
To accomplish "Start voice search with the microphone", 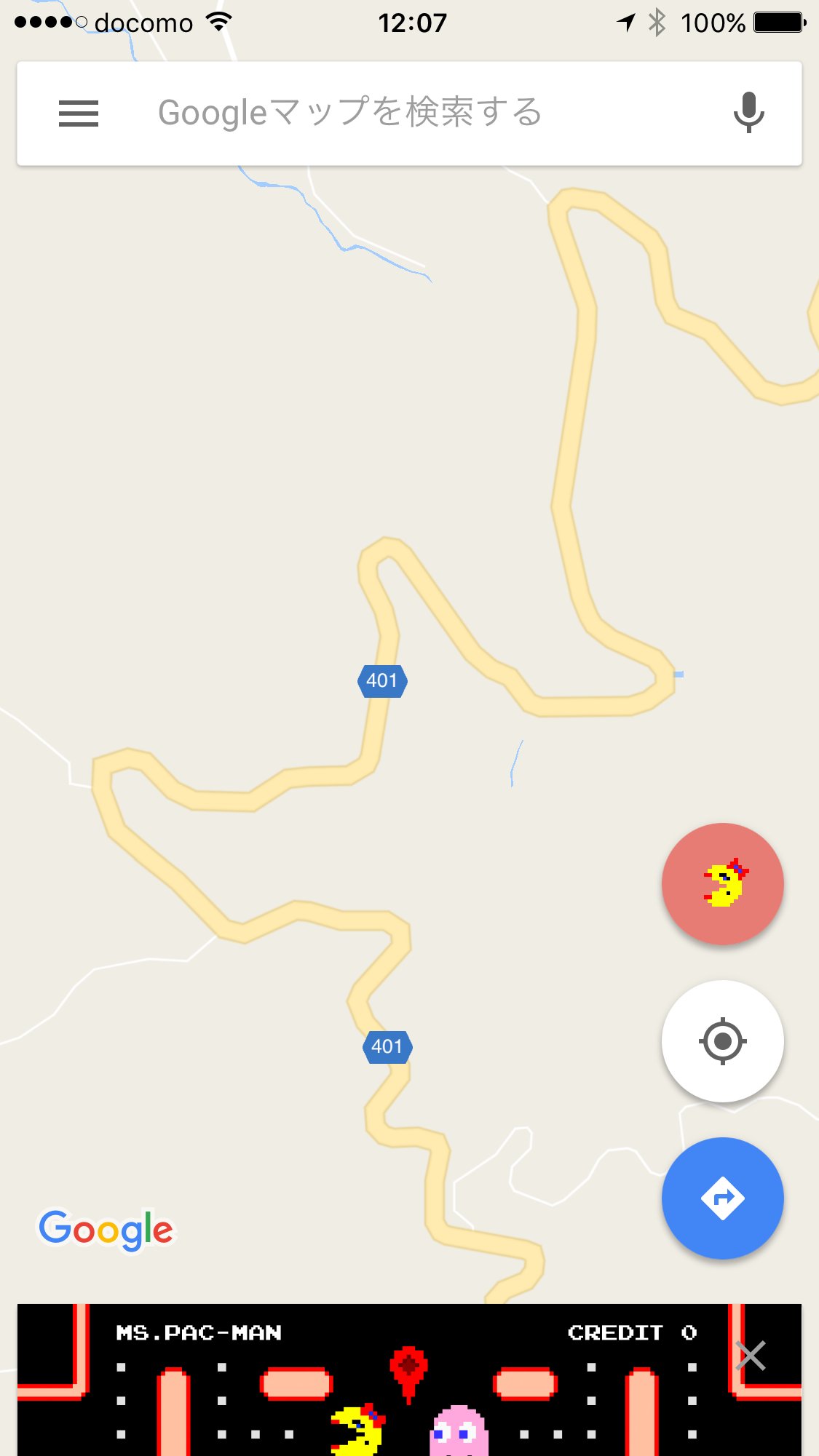I will coord(748,113).
